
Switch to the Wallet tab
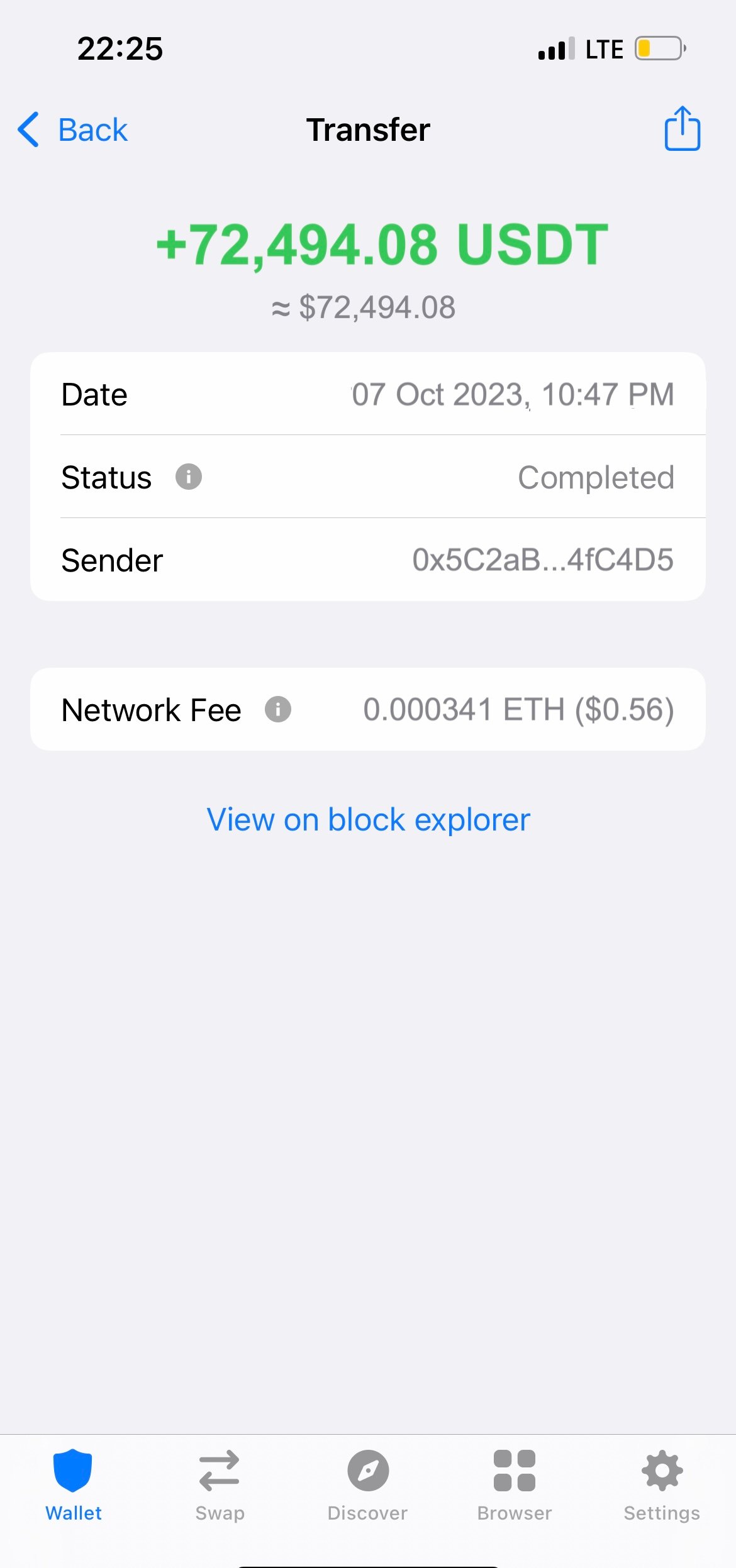74,1486
